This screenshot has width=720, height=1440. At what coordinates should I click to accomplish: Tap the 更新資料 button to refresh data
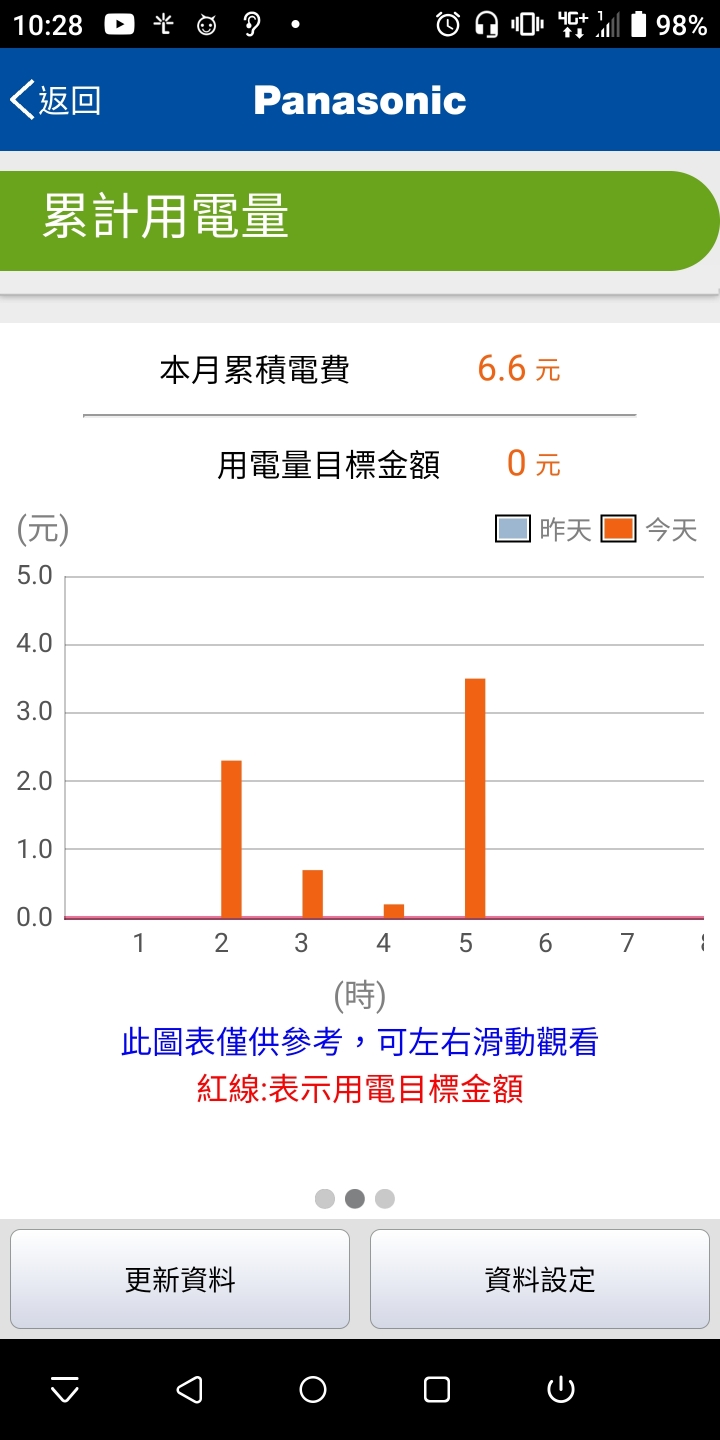tap(180, 1279)
